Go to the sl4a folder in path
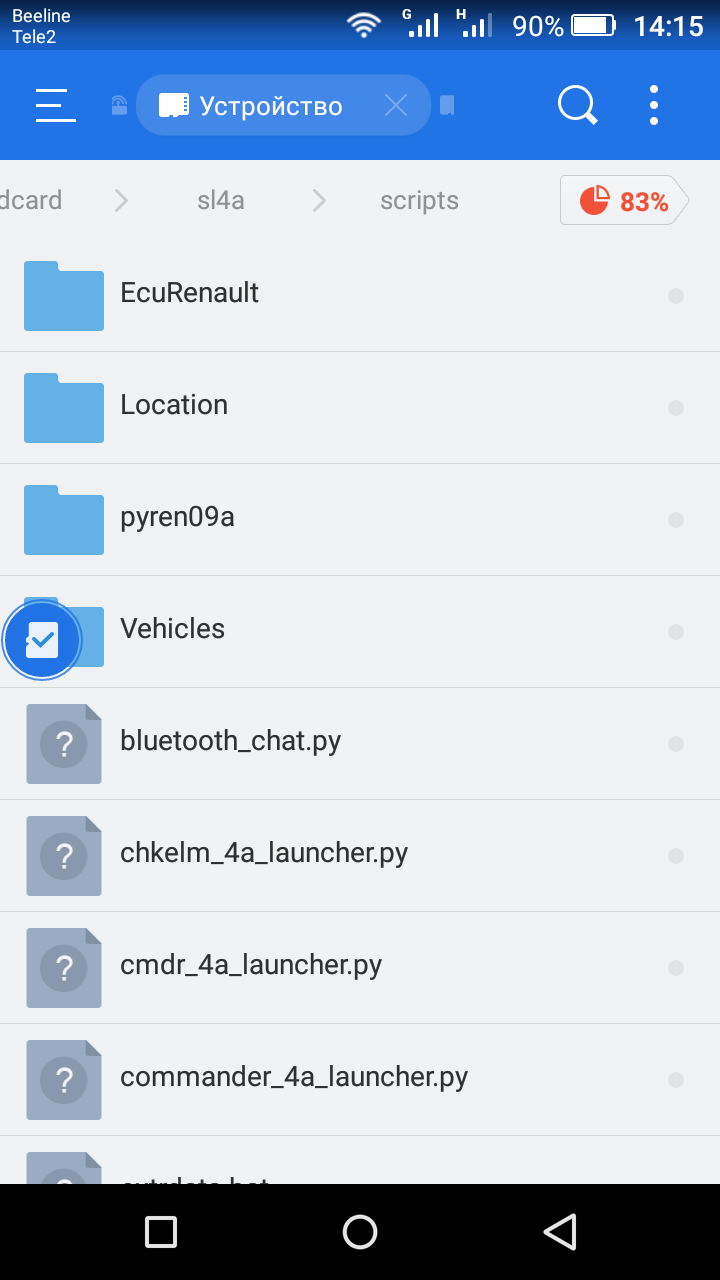Screen dimensions: 720x1280 tap(221, 200)
